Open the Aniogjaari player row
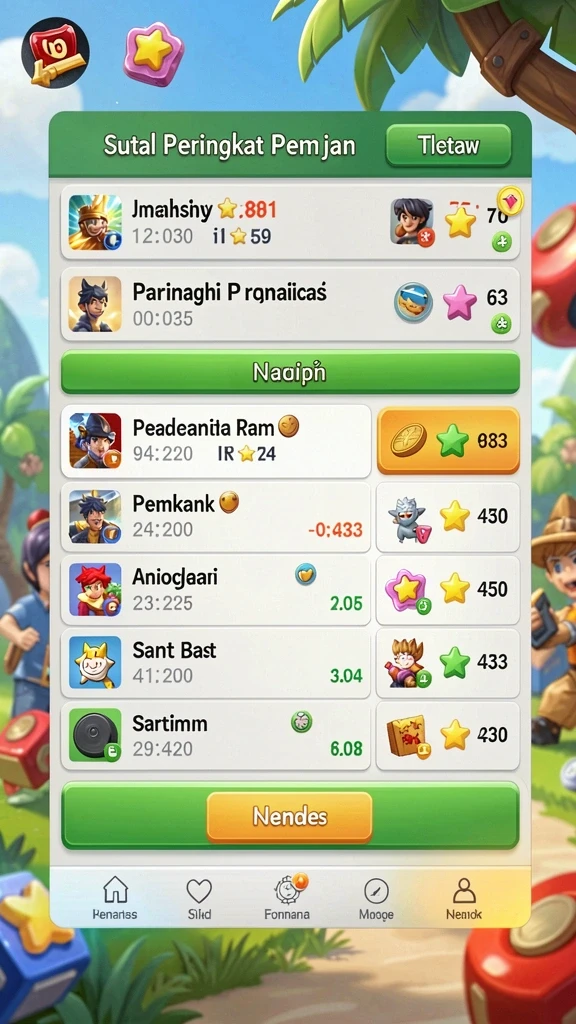 (216, 590)
